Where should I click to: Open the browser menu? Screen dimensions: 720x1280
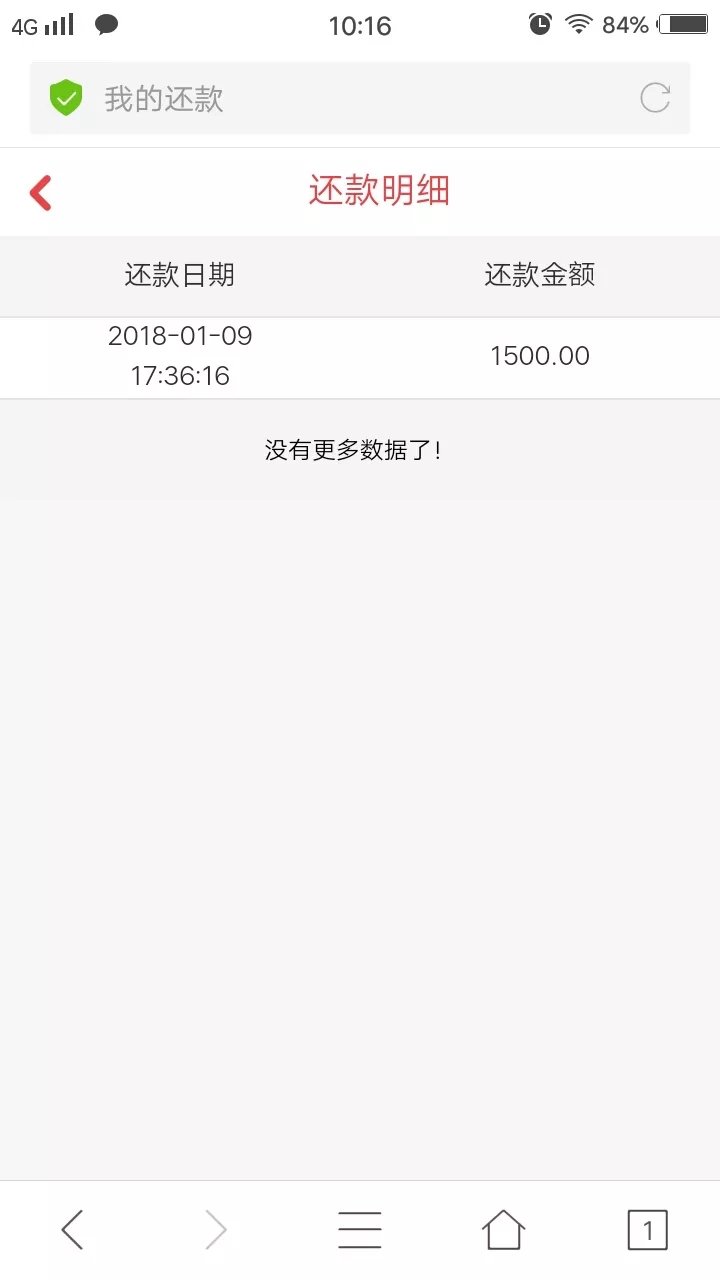[360, 1230]
